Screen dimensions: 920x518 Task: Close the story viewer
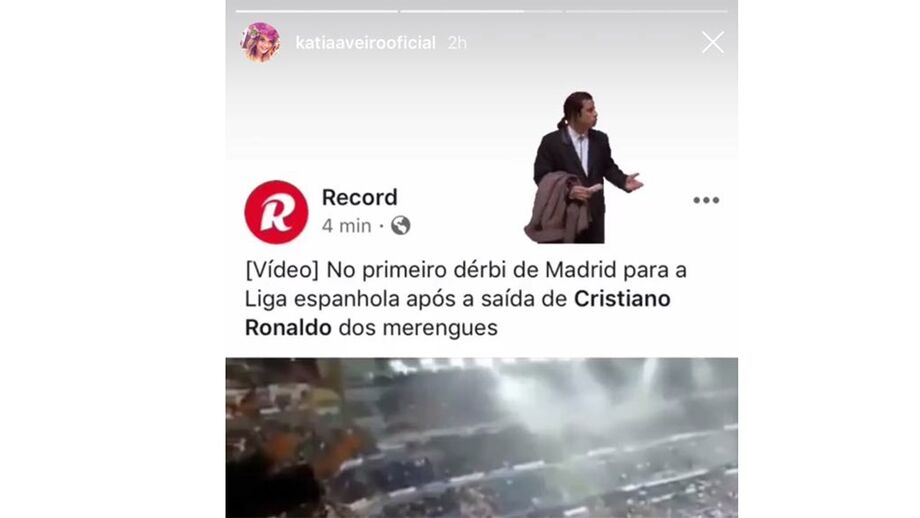pos(712,42)
